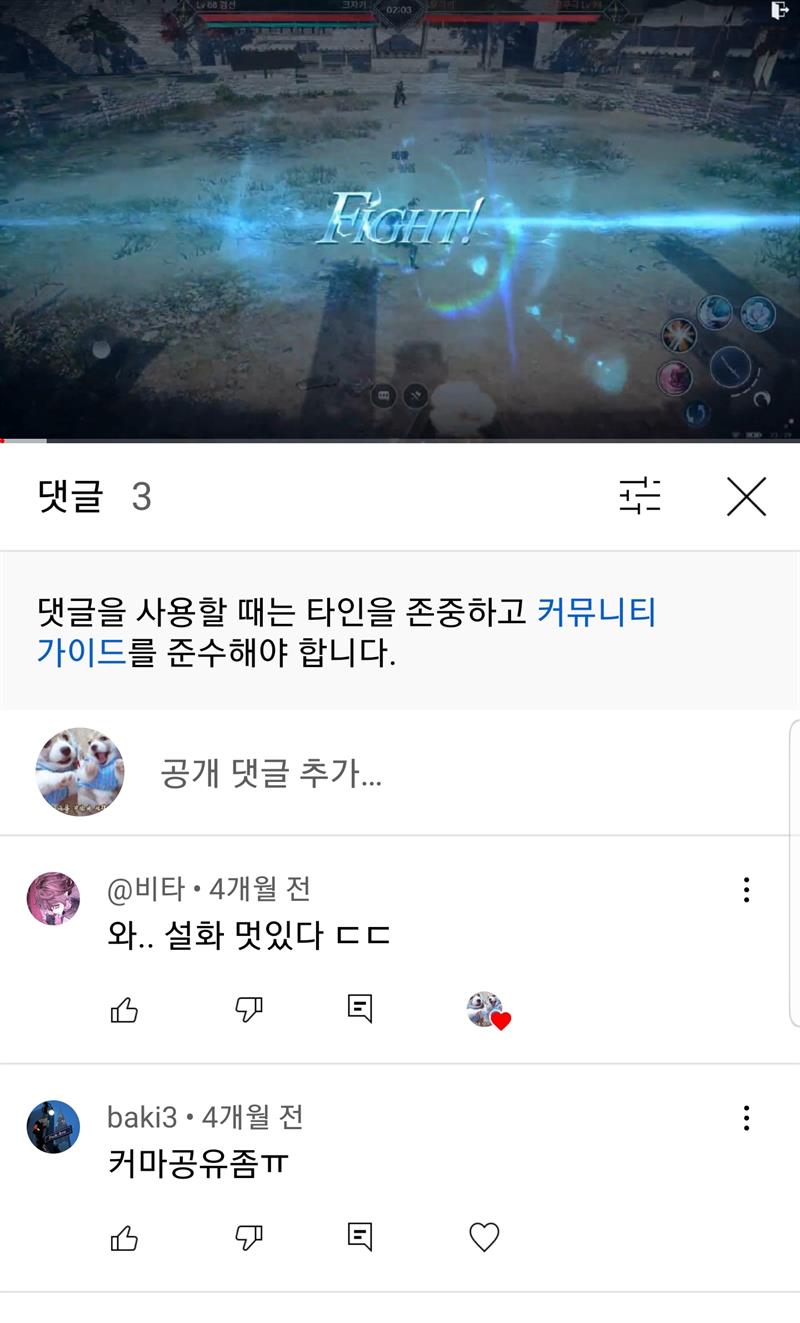Like the comment by baki3
Image resolution: width=800 pixels, height=1323 pixels.
click(124, 1238)
